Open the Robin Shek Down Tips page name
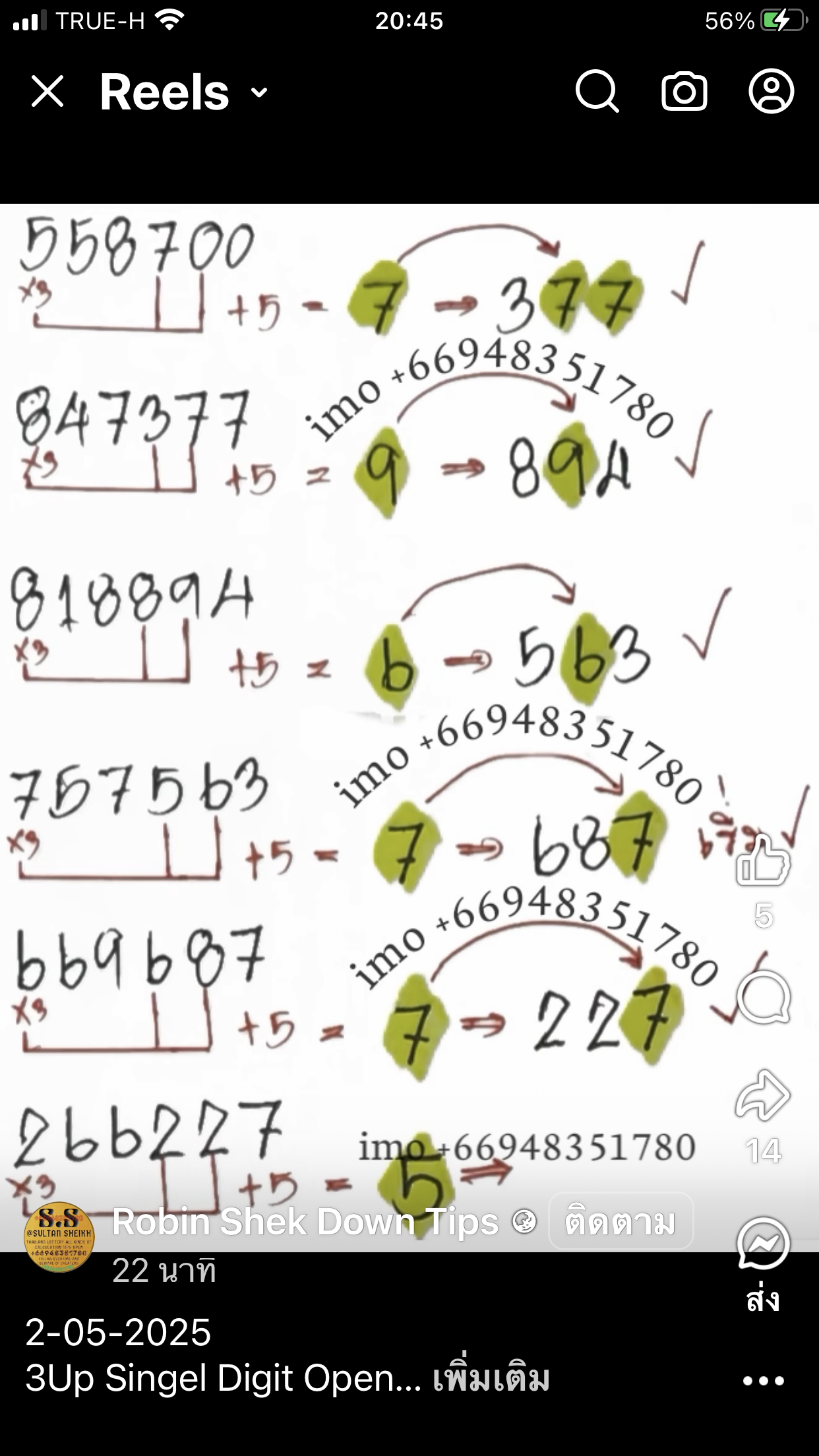The image size is (819, 1456). (305, 1221)
